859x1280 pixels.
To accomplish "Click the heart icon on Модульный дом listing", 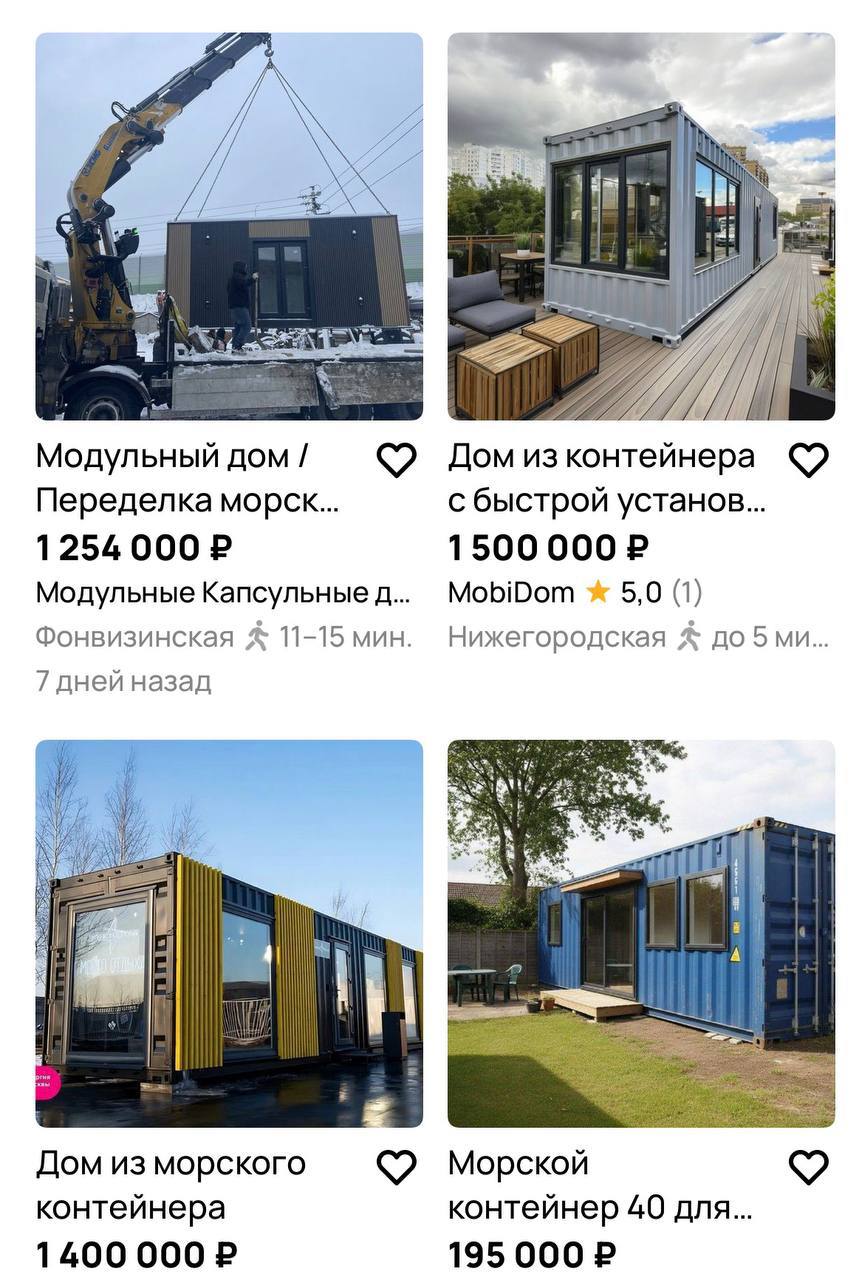I will tap(396, 458).
